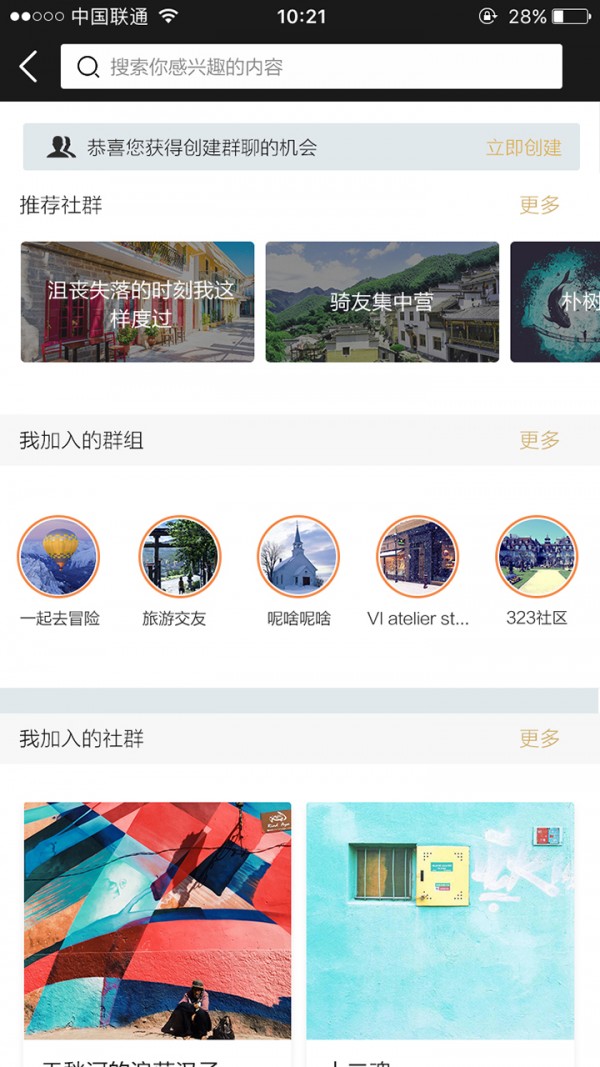See 更多 under 我加入的社群
The height and width of the screenshot is (1067, 600).
[x=539, y=739]
